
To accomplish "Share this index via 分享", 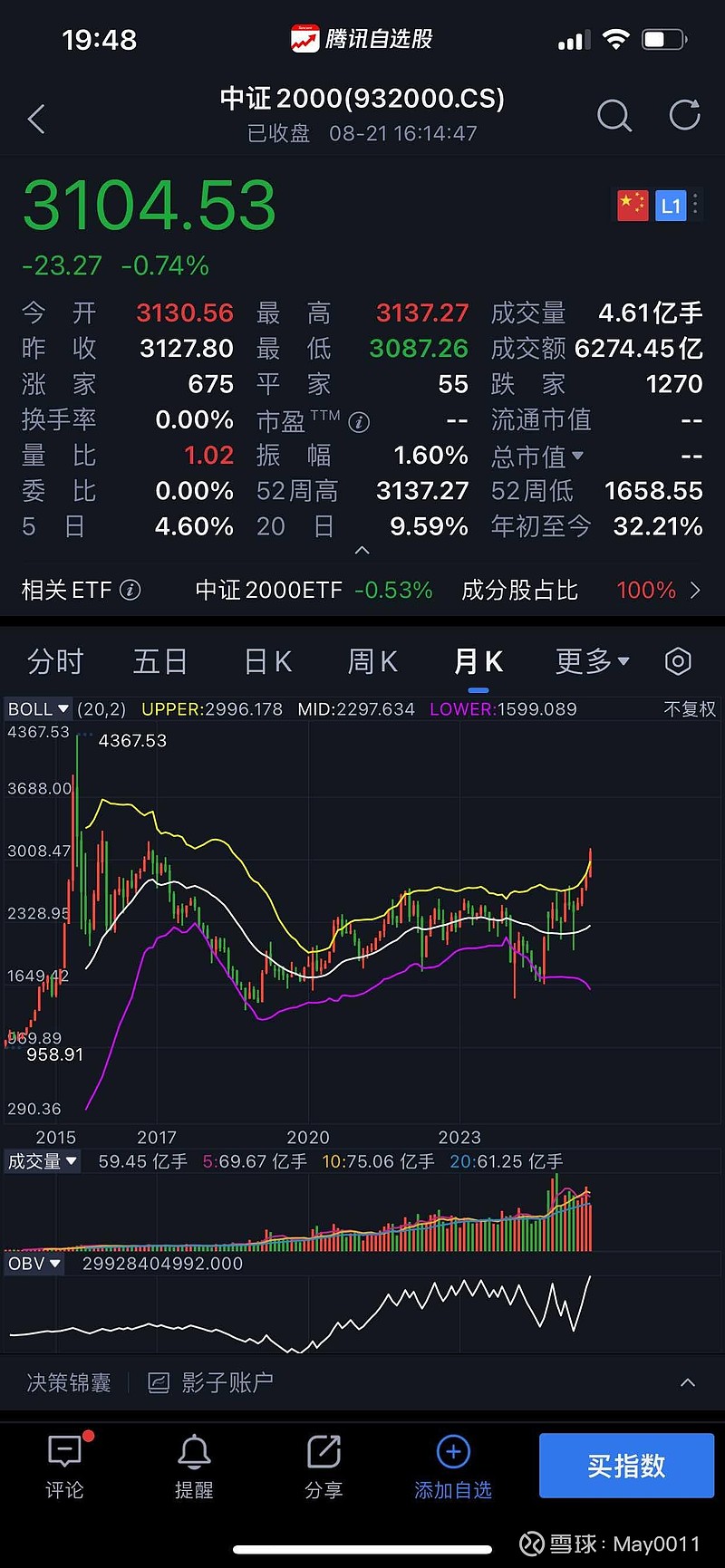I will click(324, 1467).
